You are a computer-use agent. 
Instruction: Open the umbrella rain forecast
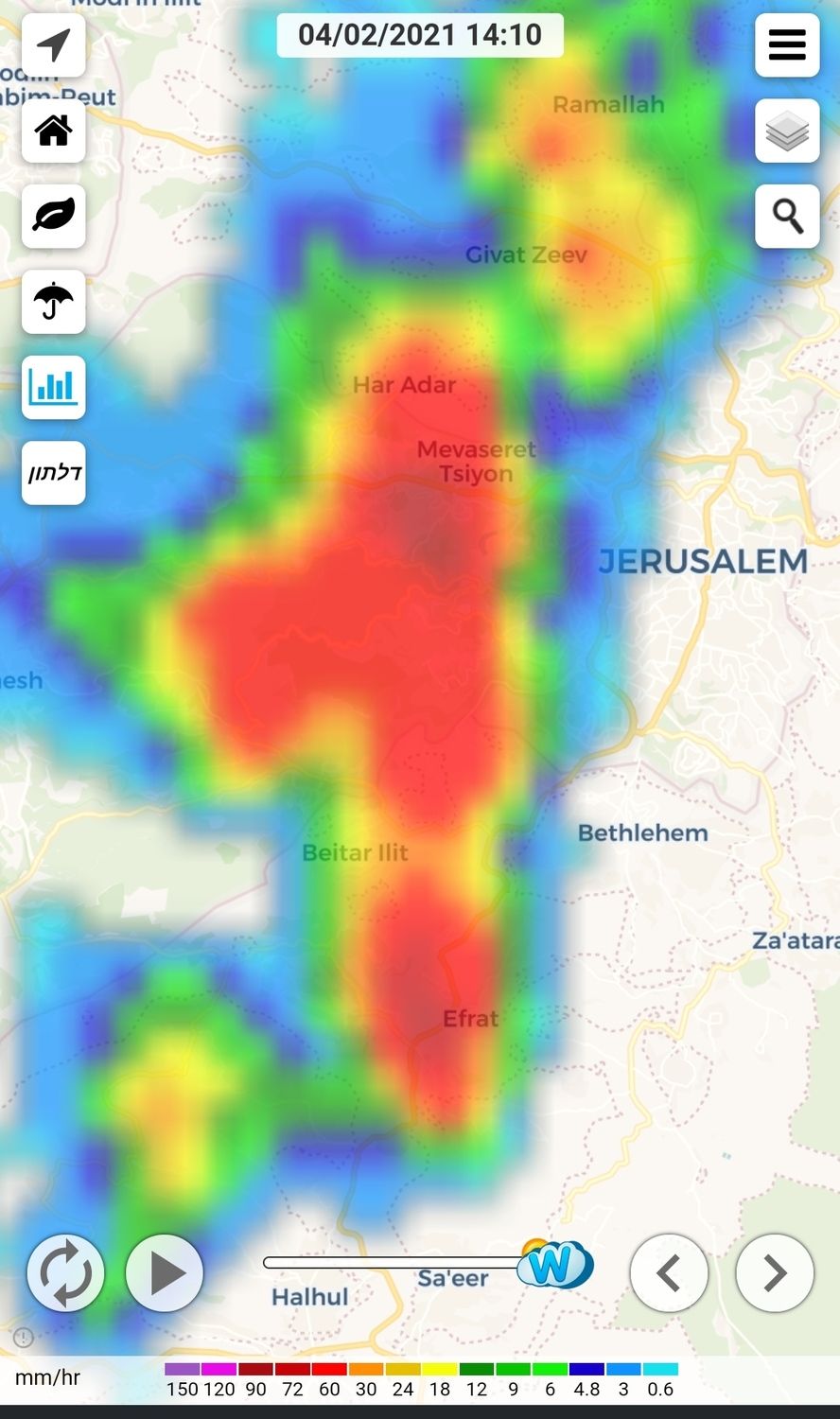click(x=54, y=302)
